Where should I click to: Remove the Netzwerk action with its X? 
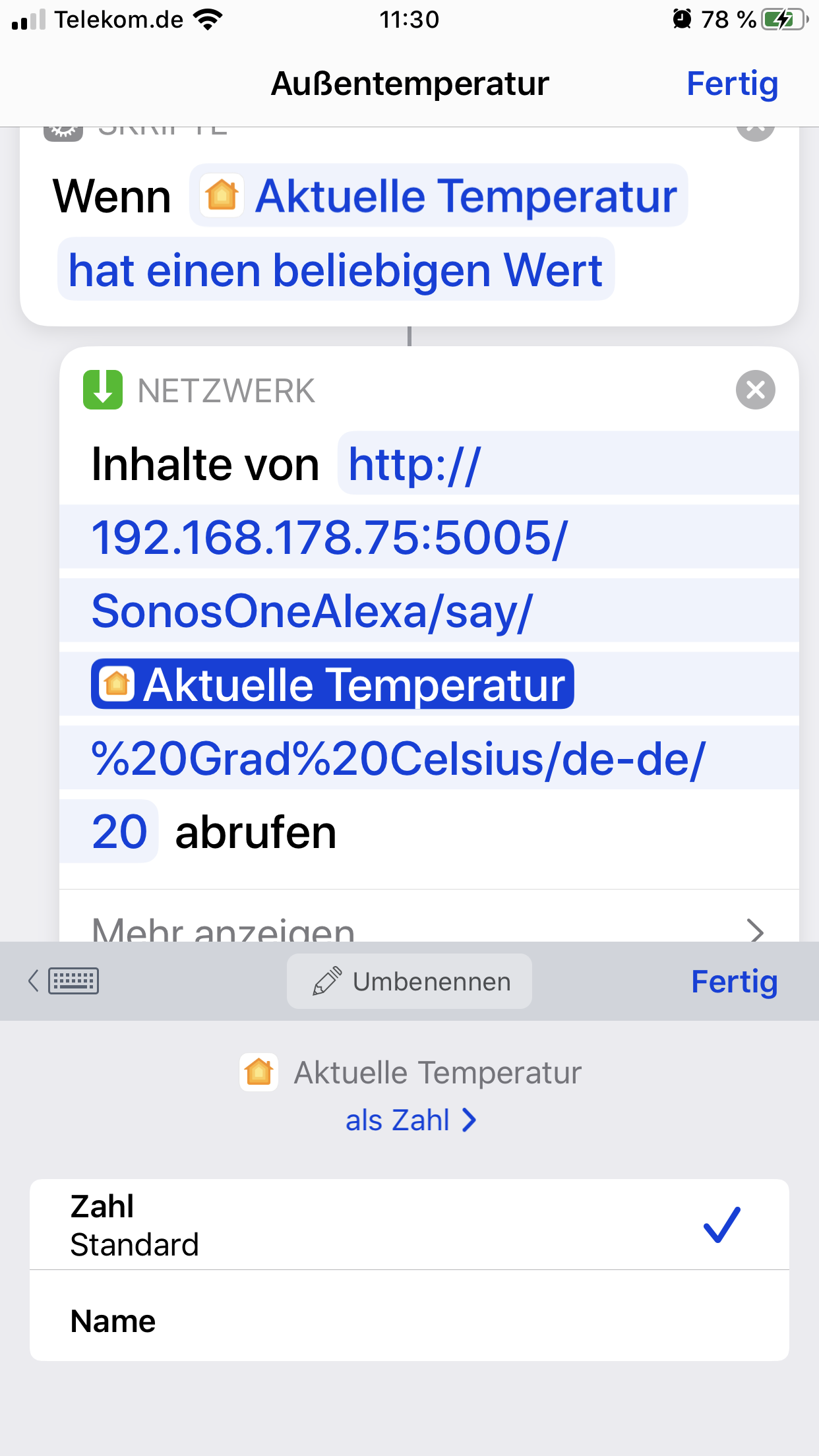tap(755, 390)
